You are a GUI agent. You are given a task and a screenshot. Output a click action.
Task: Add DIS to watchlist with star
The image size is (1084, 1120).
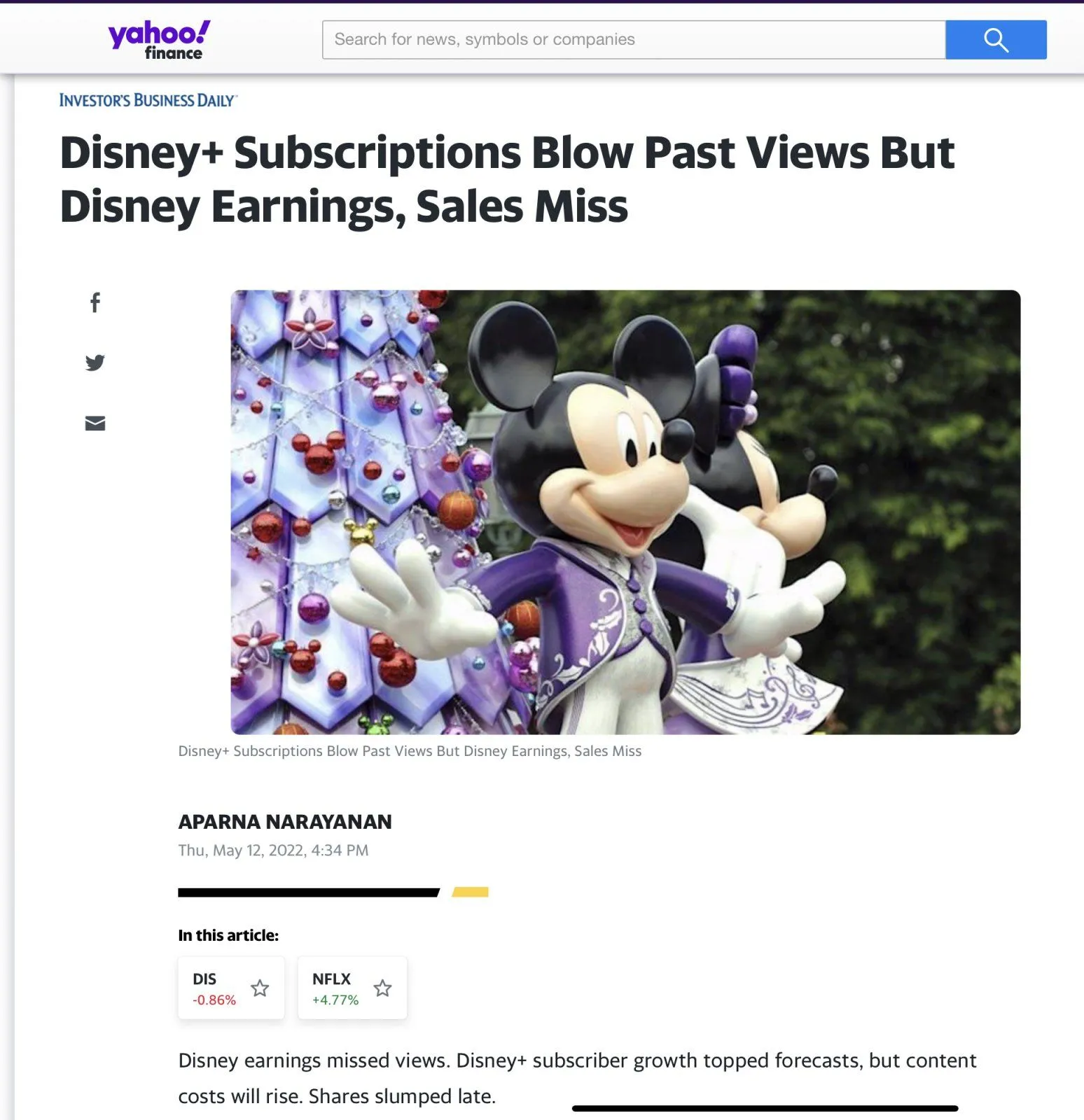(x=260, y=988)
